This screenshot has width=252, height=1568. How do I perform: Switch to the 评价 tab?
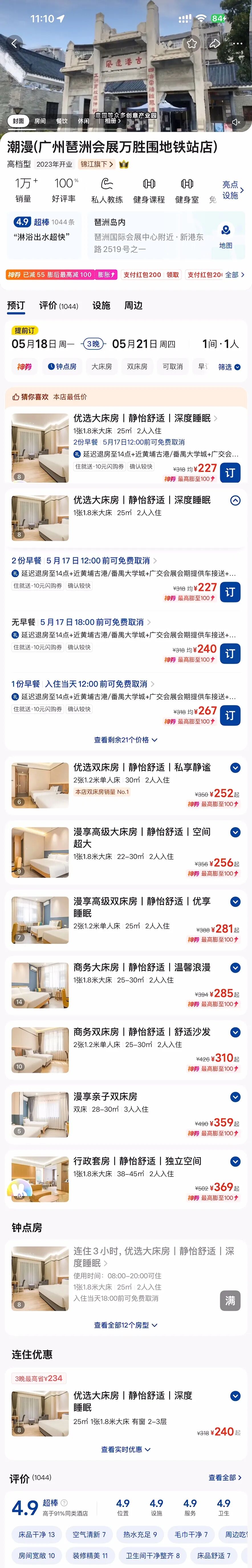[x=58, y=306]
